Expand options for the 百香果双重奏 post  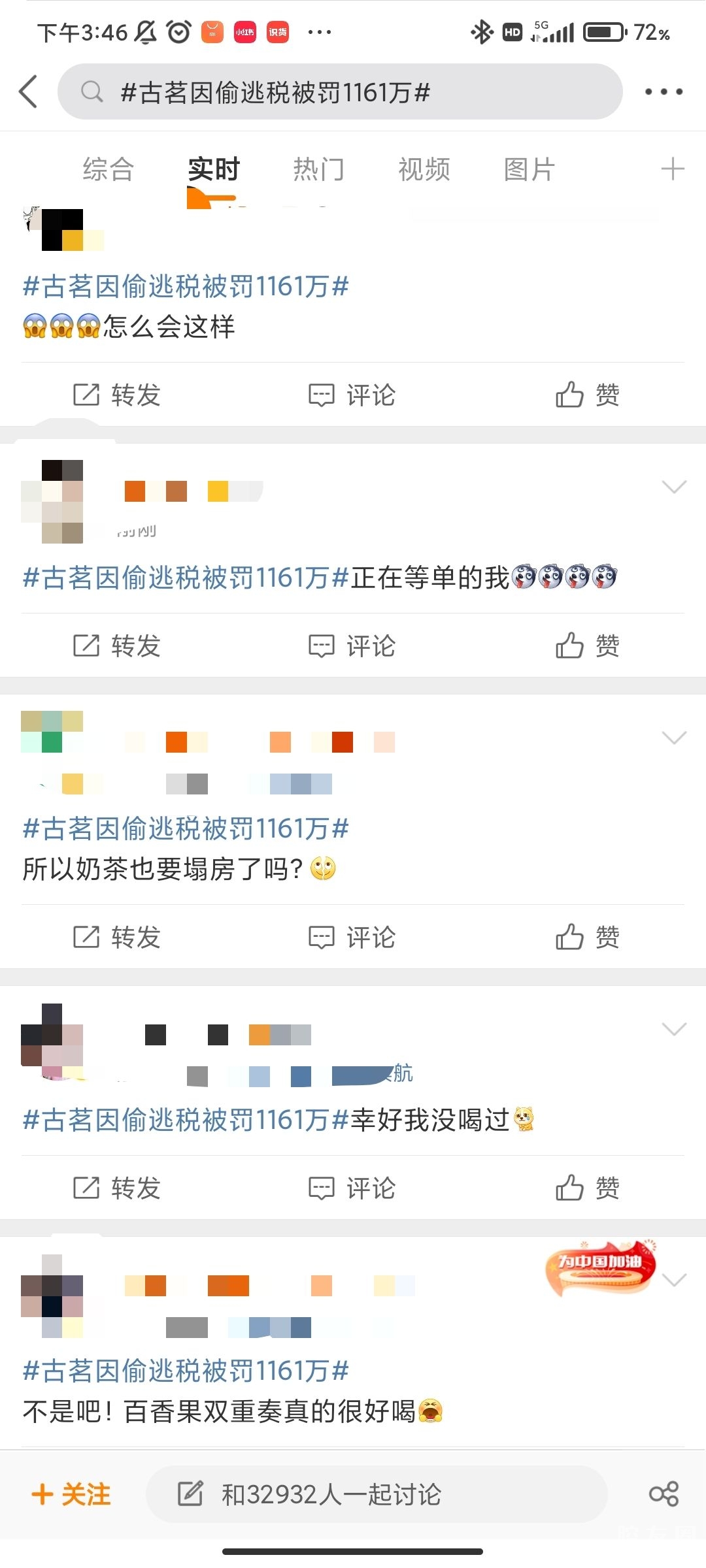coord(674,1279)
